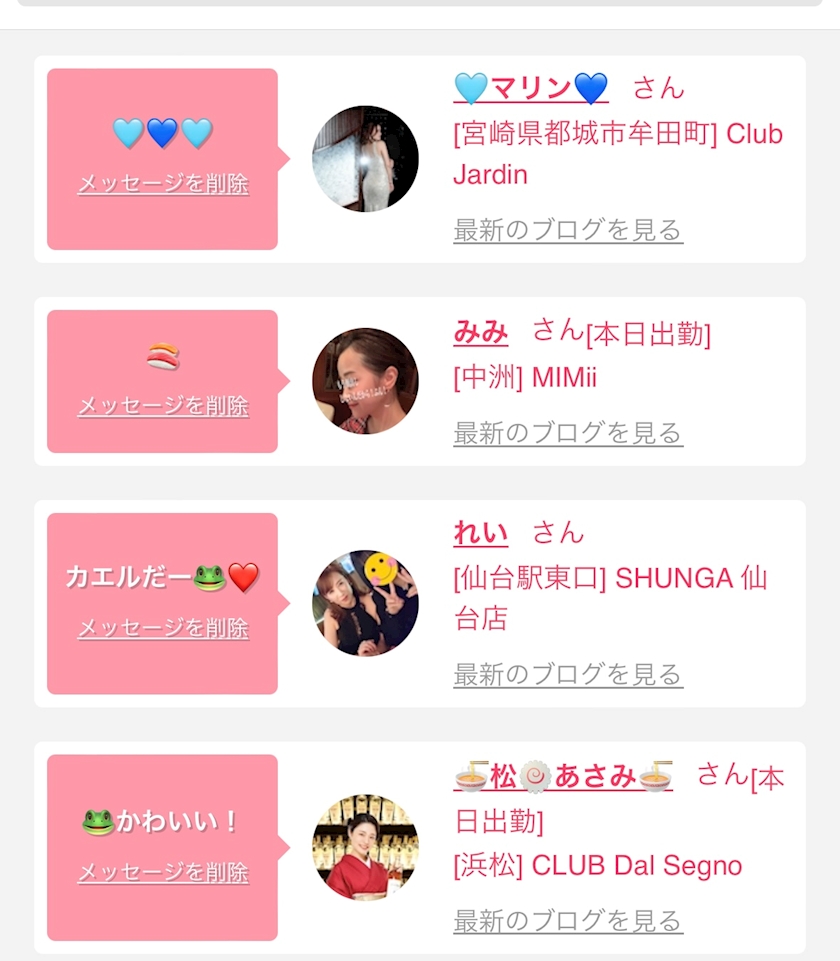
Task: Open 松あさみ's profile name link
Action: coord(563,777)
